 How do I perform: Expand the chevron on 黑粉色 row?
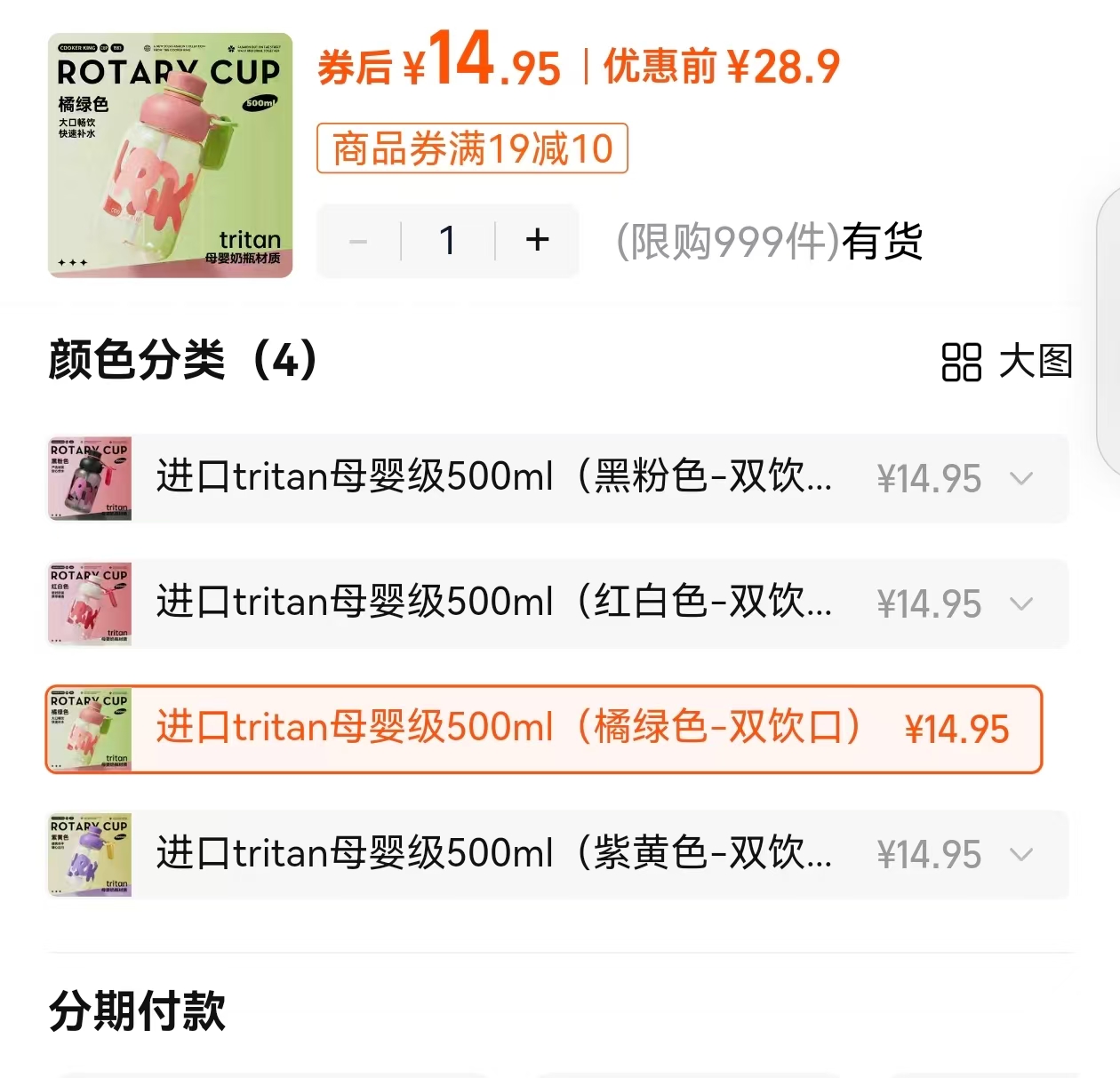click(x=1021, y=479)
